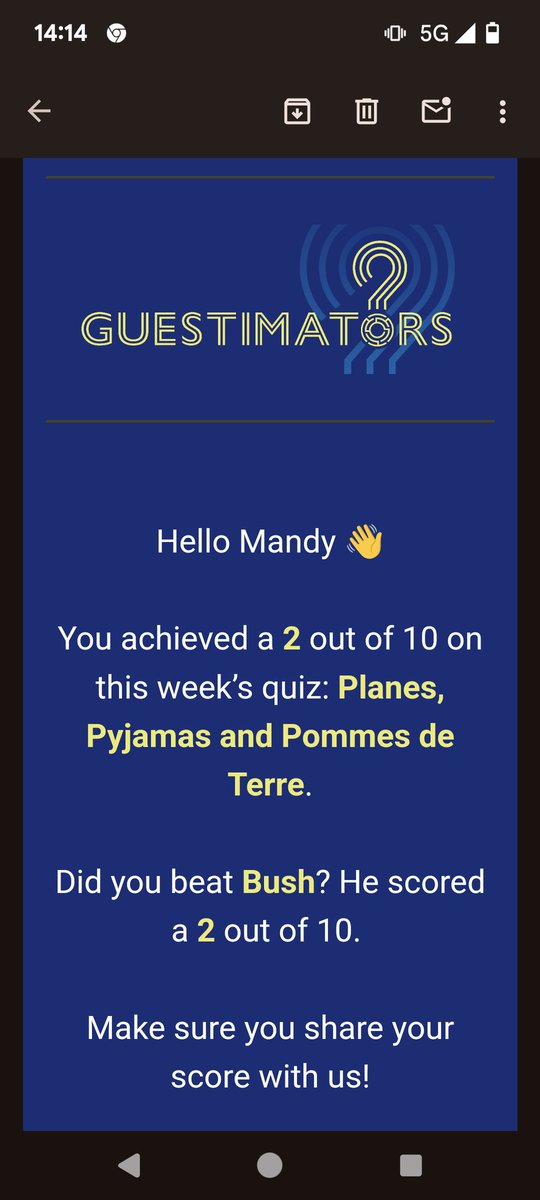540x1200 pixels.
Task: Go back to the inbox
Action: [x=39, y=111]
